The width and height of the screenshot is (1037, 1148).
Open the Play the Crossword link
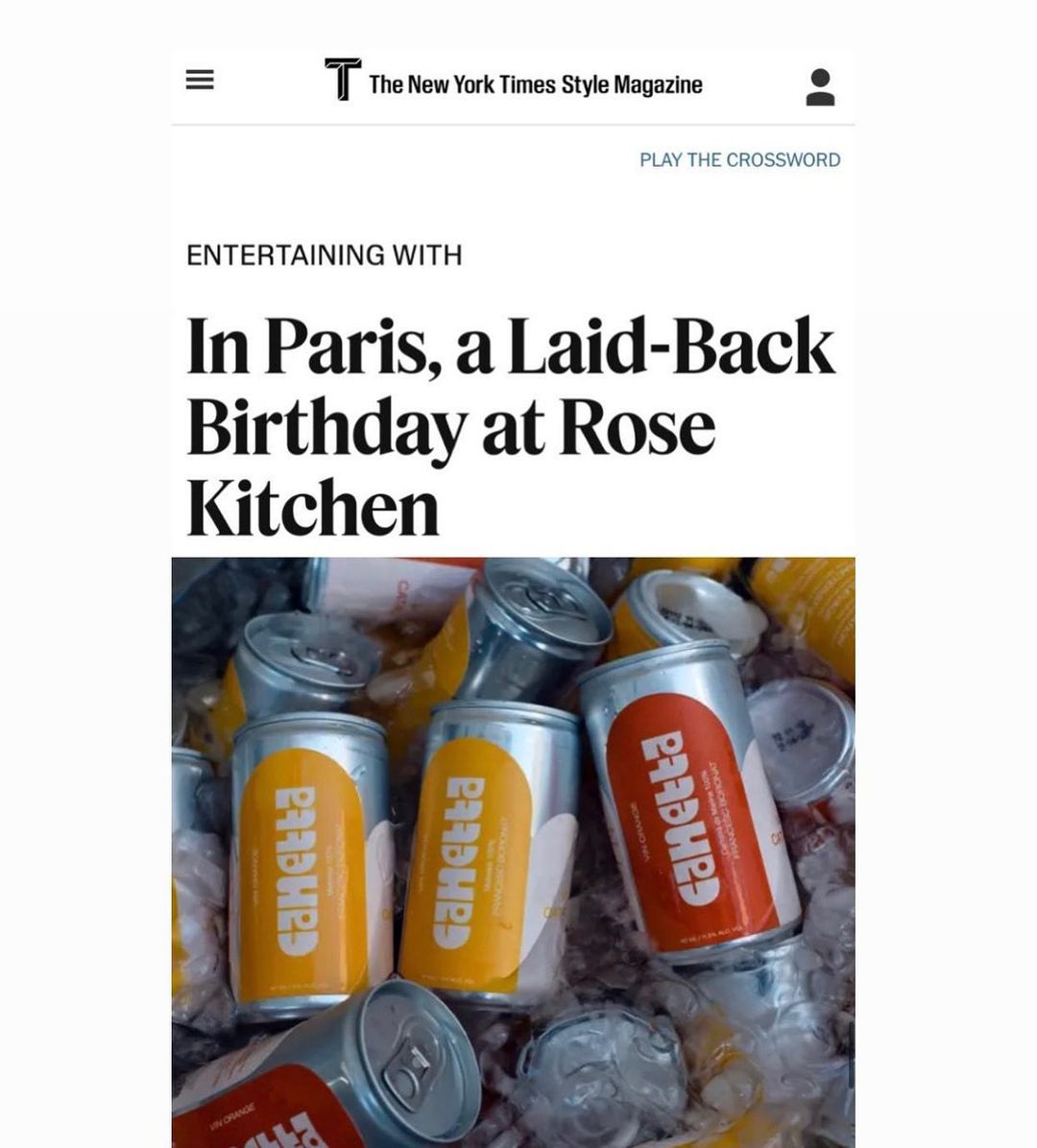[739, 159]
